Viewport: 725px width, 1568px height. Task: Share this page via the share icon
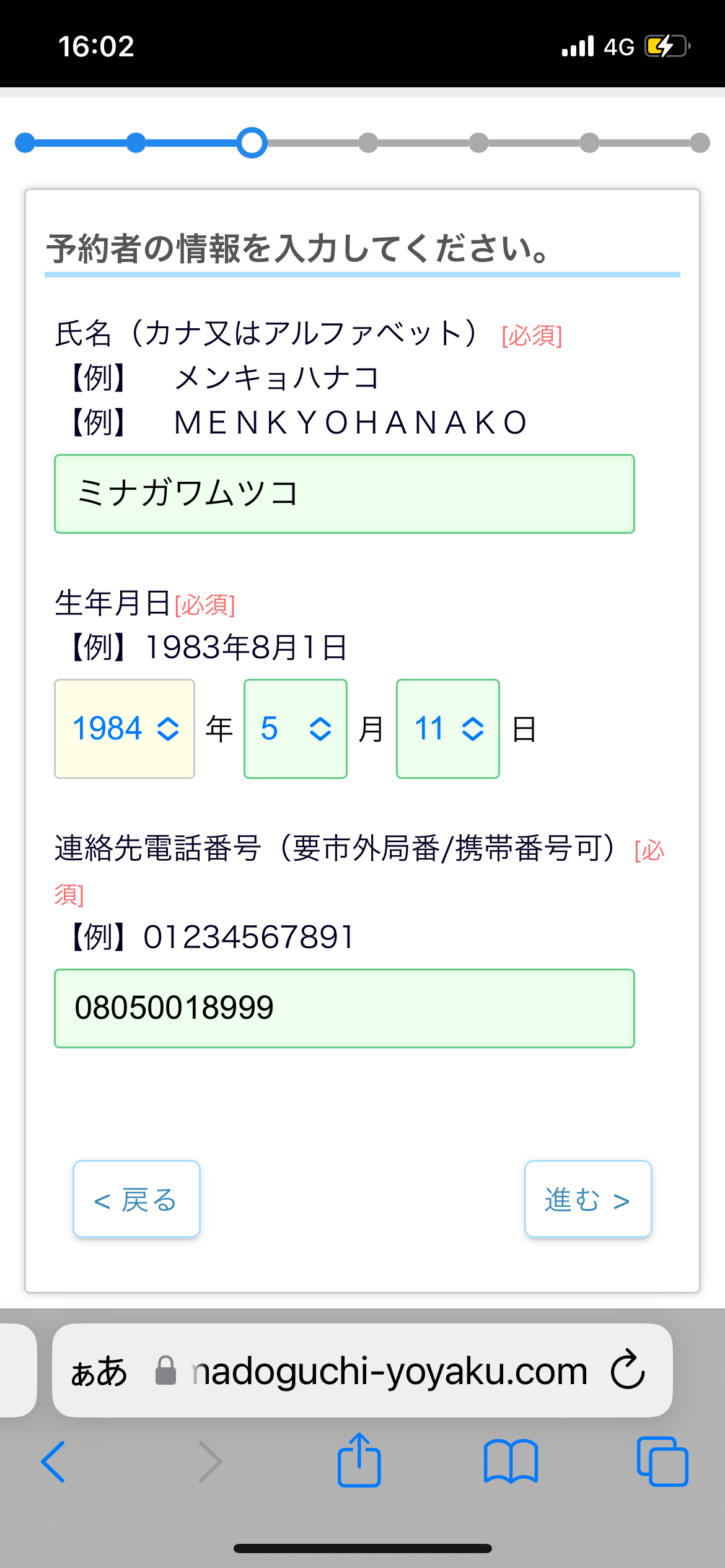[x=359, y=1459]
